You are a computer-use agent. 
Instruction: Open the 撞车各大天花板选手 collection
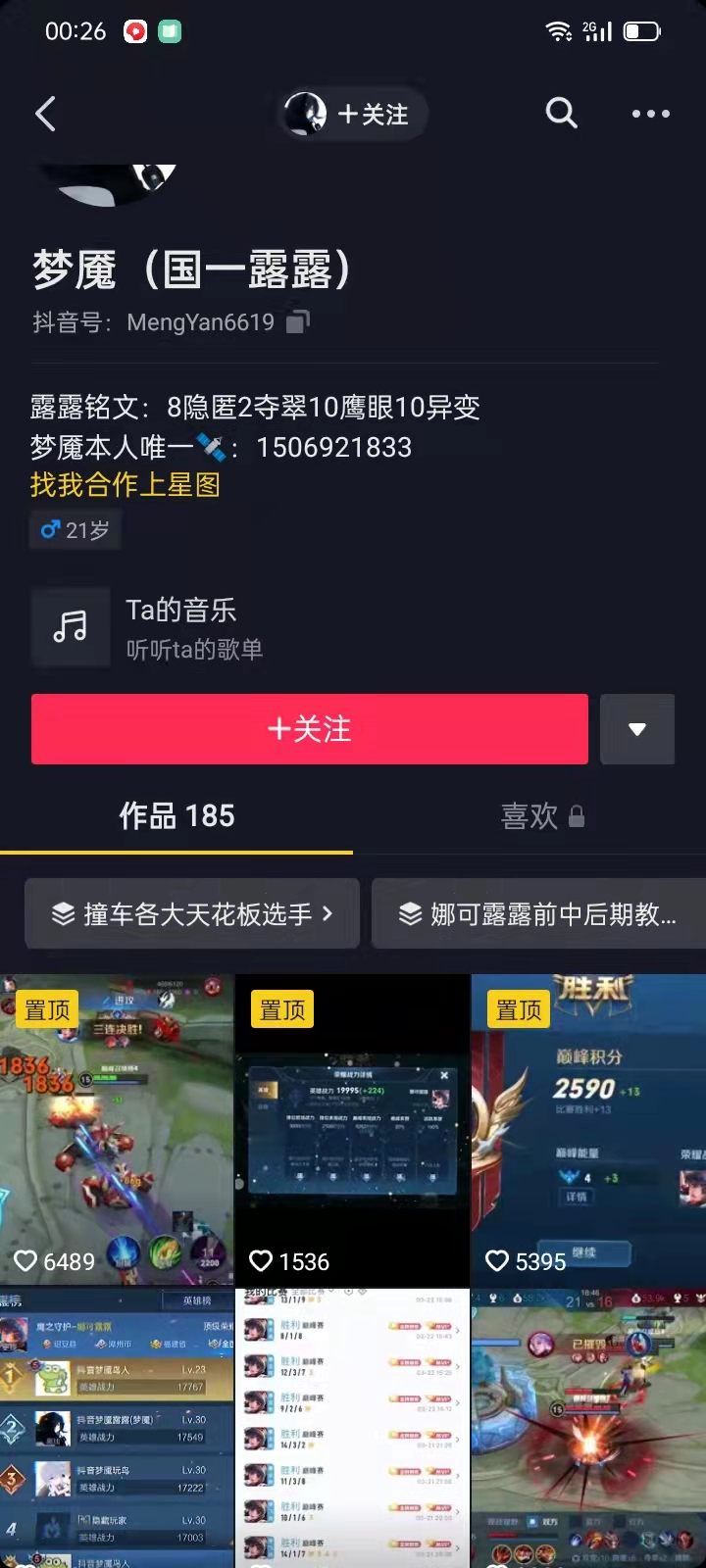tap(192, 913)
